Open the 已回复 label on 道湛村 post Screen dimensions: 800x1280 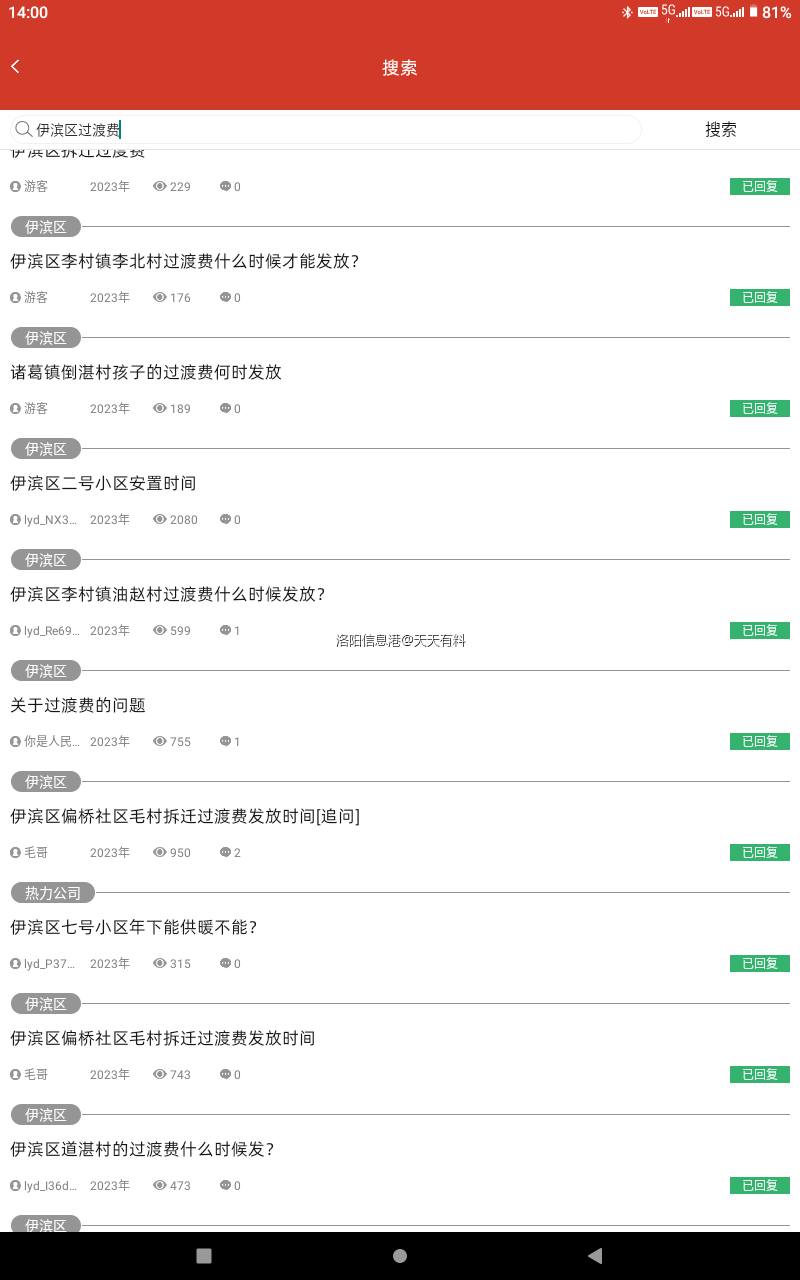coord(759,1185)
